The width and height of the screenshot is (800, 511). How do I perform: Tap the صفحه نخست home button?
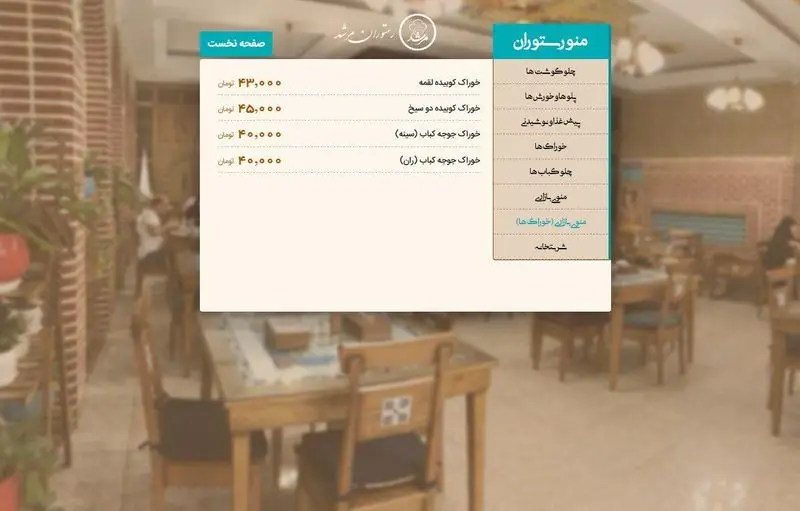point(236,44)
